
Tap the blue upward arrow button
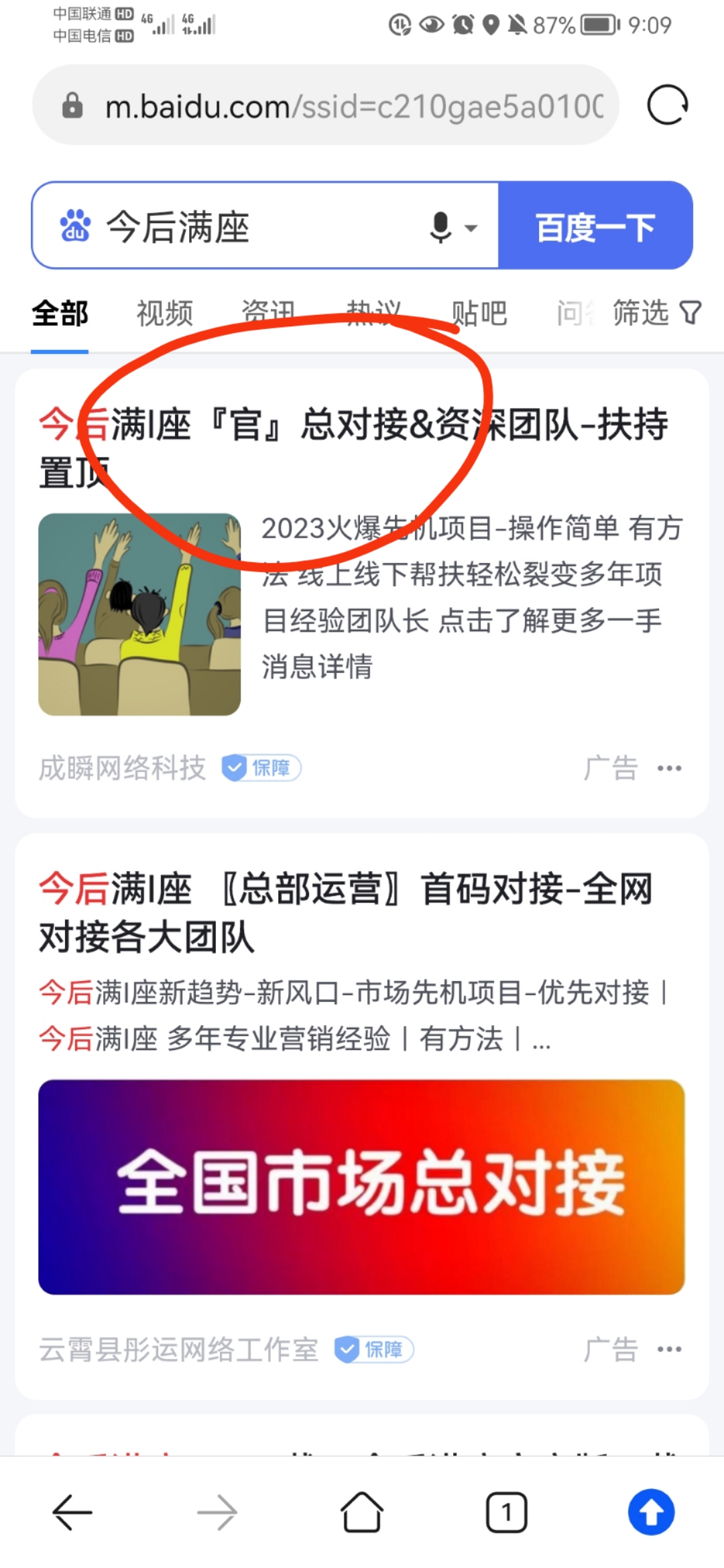coord(651,1512)
